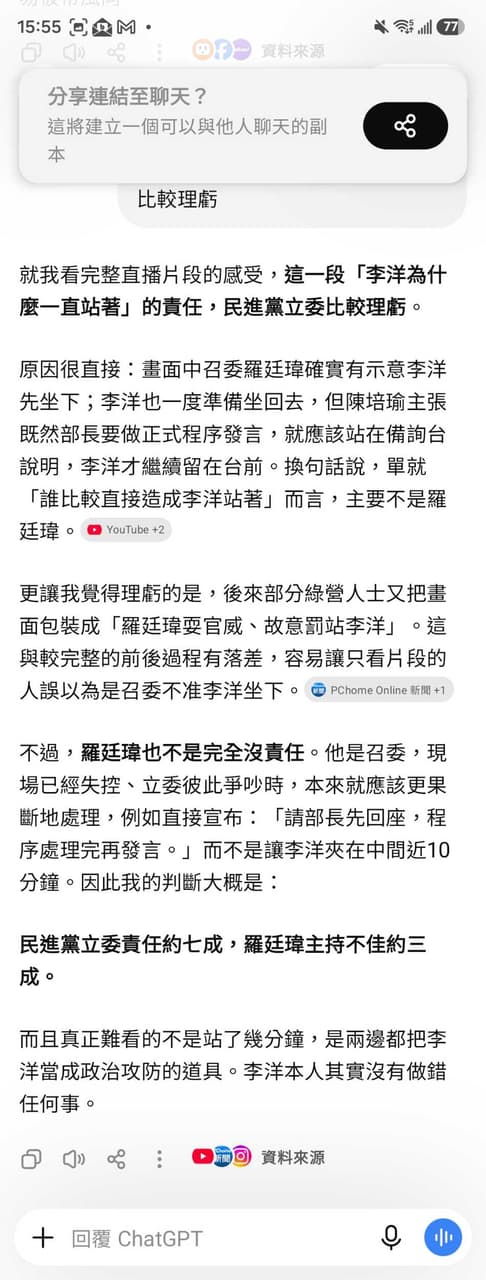The image size is (486, 1280).
Task: Start voice dictation with the microphone
Action: click(x=392, y=1238)
